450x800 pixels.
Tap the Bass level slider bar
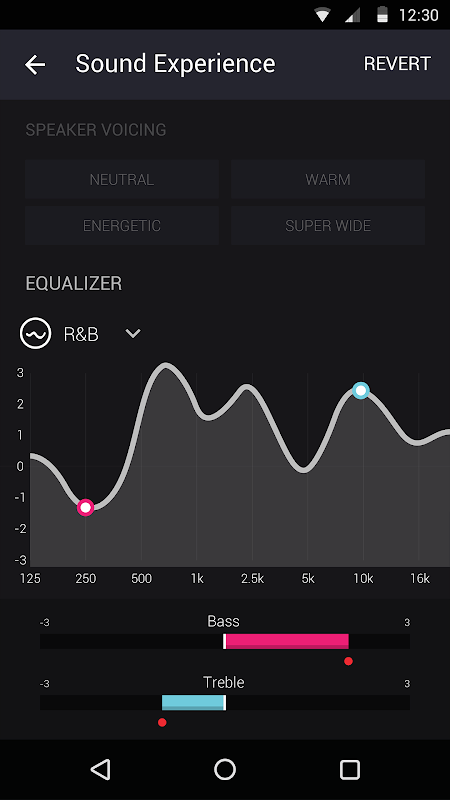tap(225, 641)
